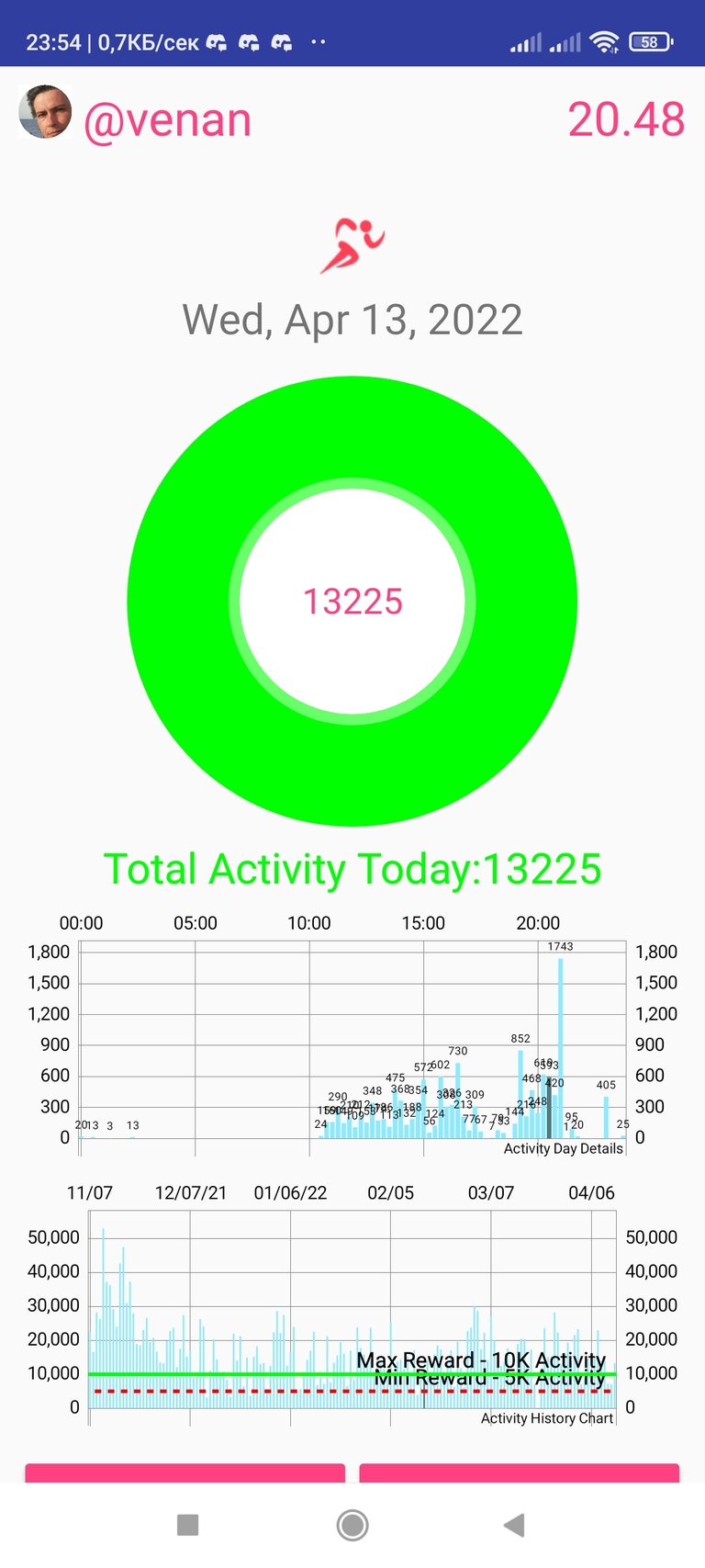Tap the profile avatar photo
Image resolution: width=705 pixels, height=1568 pixels.
45,112
